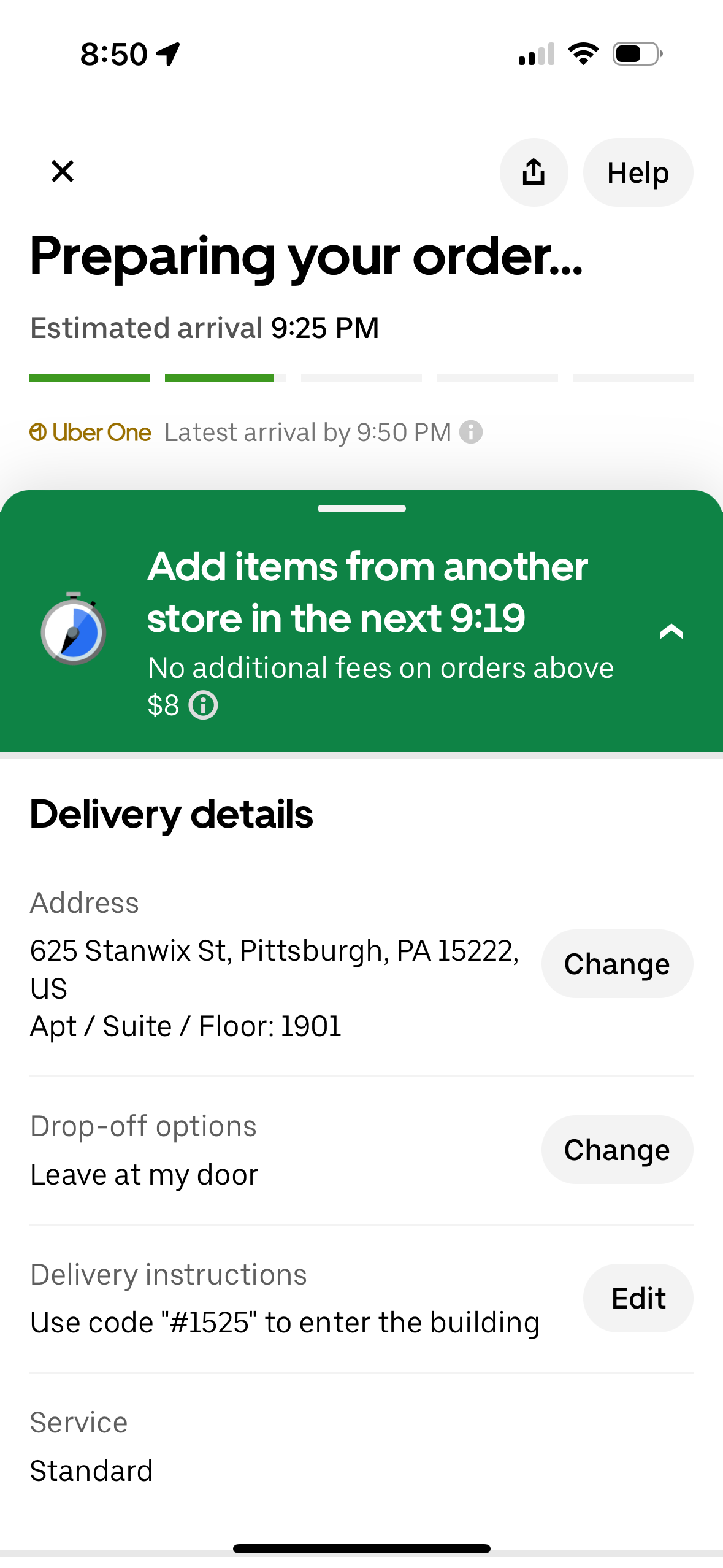
Task: Tap the Wi-Fi icon in the status bar
Action: click(x=583, y=53)
